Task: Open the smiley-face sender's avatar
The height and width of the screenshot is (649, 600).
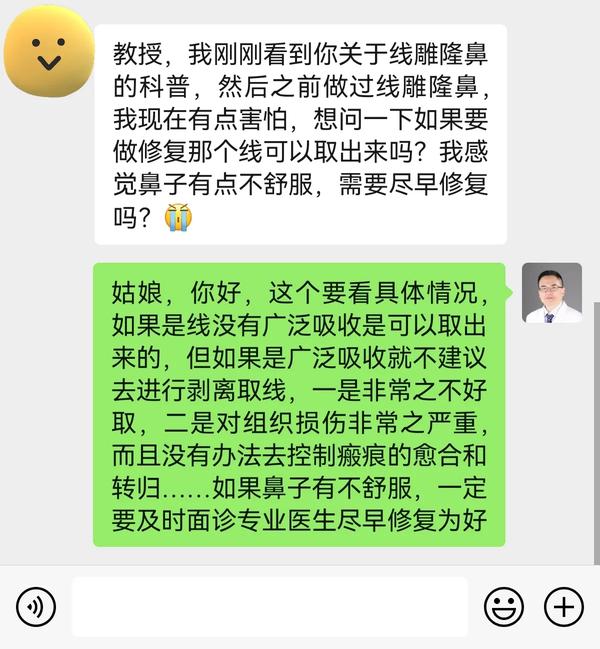Action: click(x=47, y=51)
